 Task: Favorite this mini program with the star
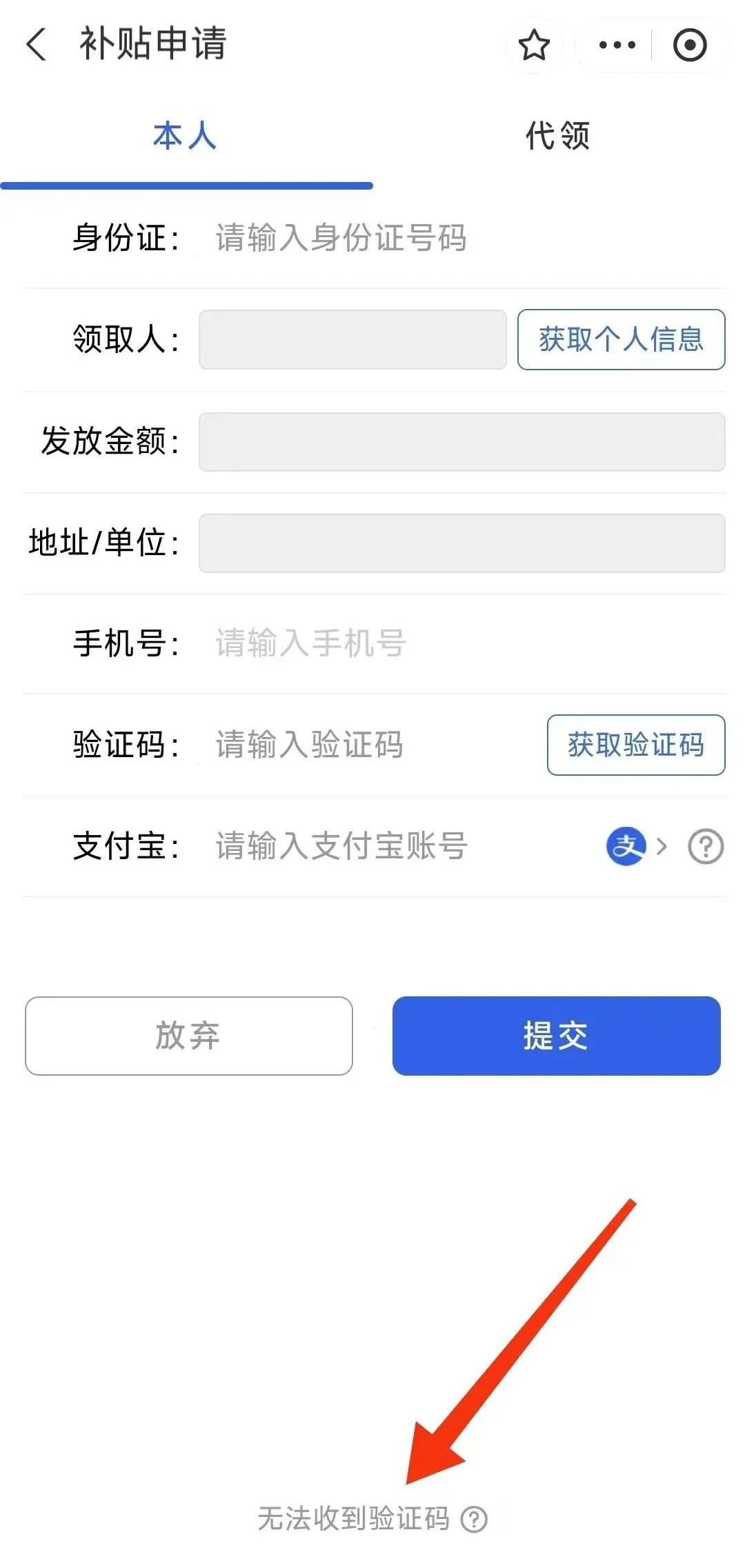[534, 46]
